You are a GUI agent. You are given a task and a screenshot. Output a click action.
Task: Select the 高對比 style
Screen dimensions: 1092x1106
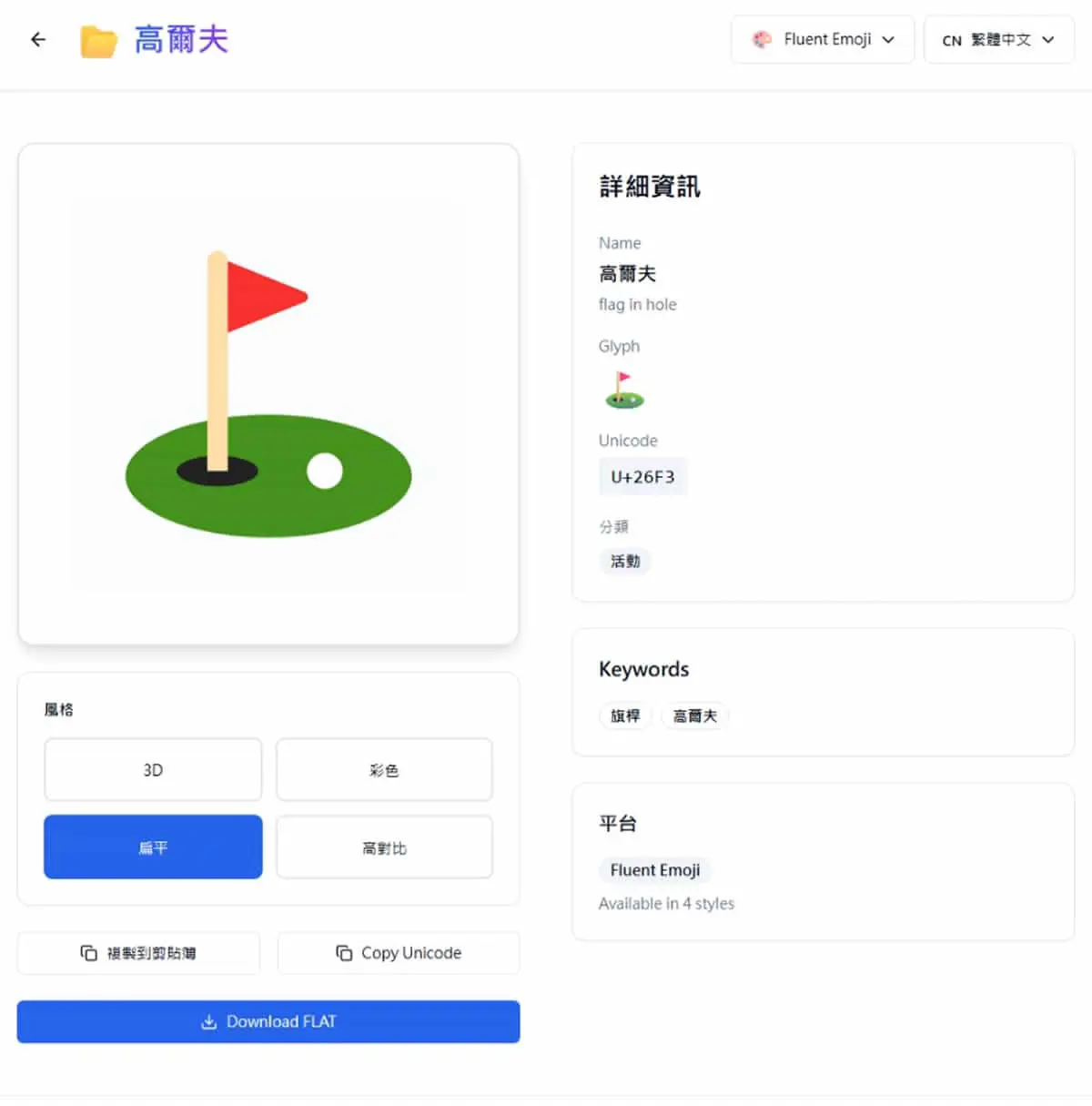click(x=384, y=847)
